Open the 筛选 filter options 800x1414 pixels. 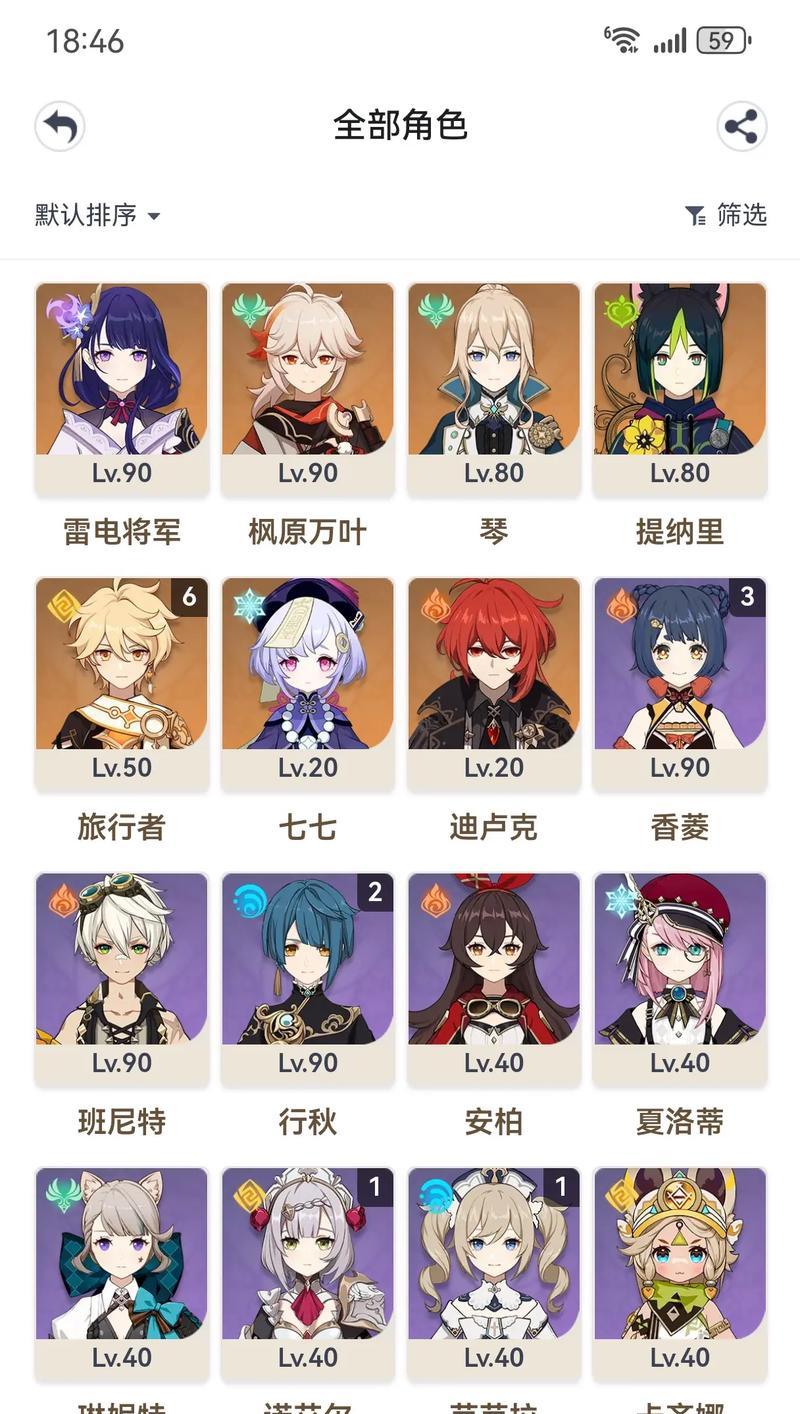(726, 215)
